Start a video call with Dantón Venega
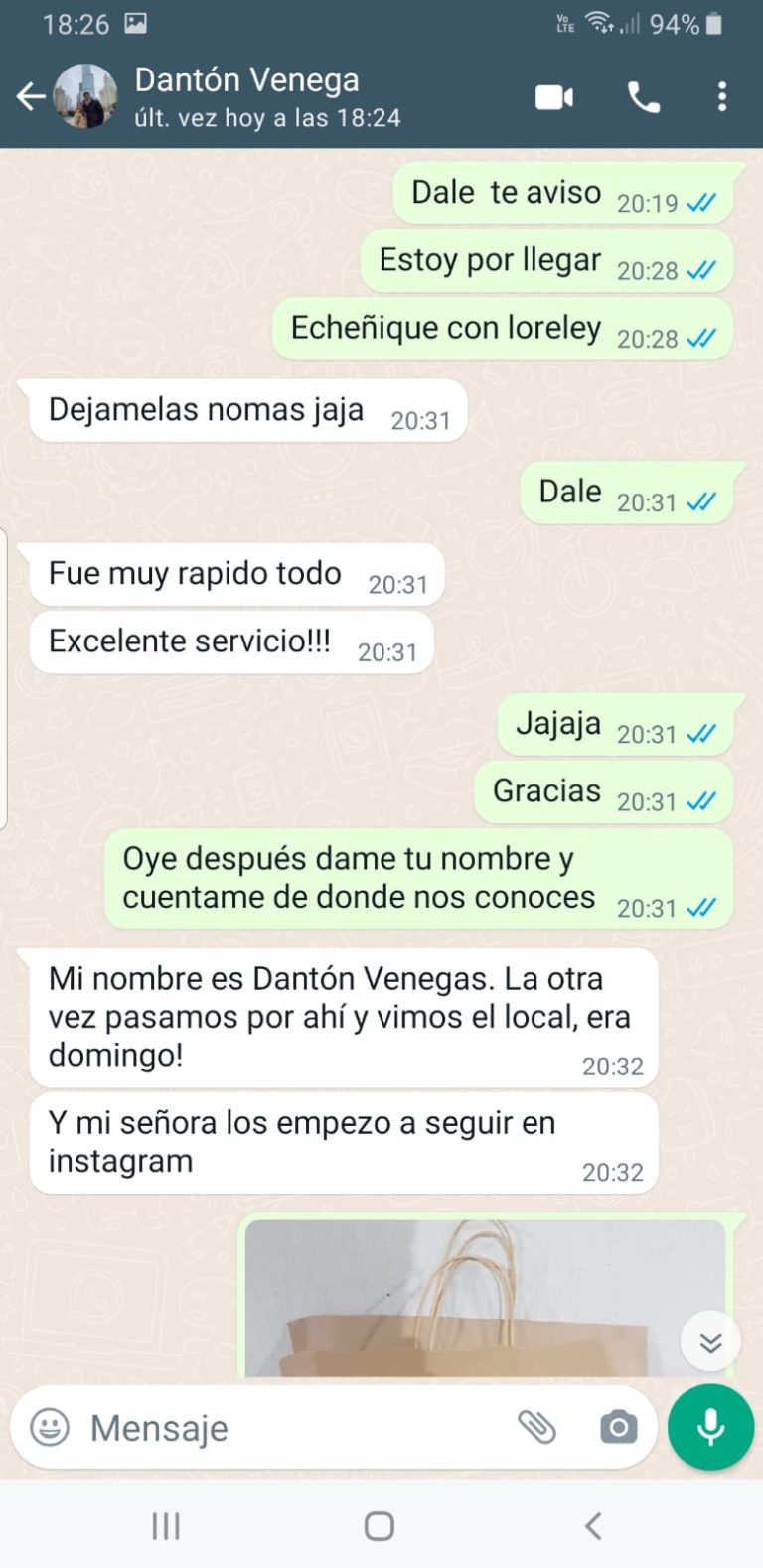763x1568 pixels. coord(555,96)
